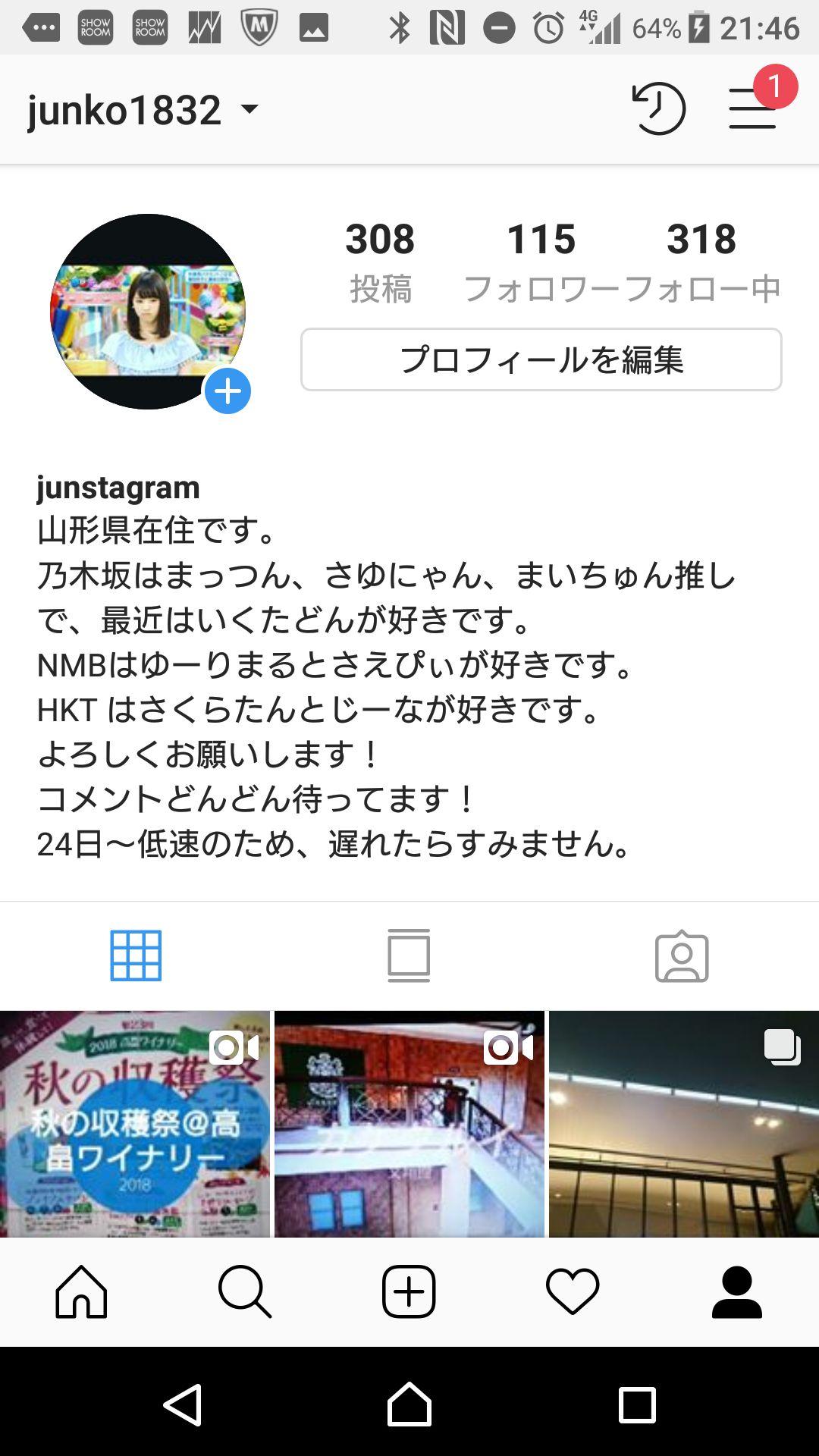This screenshot has width=819, height=1456.
Task: Switch to the list feed view tab
Action: tap(409, 955)
